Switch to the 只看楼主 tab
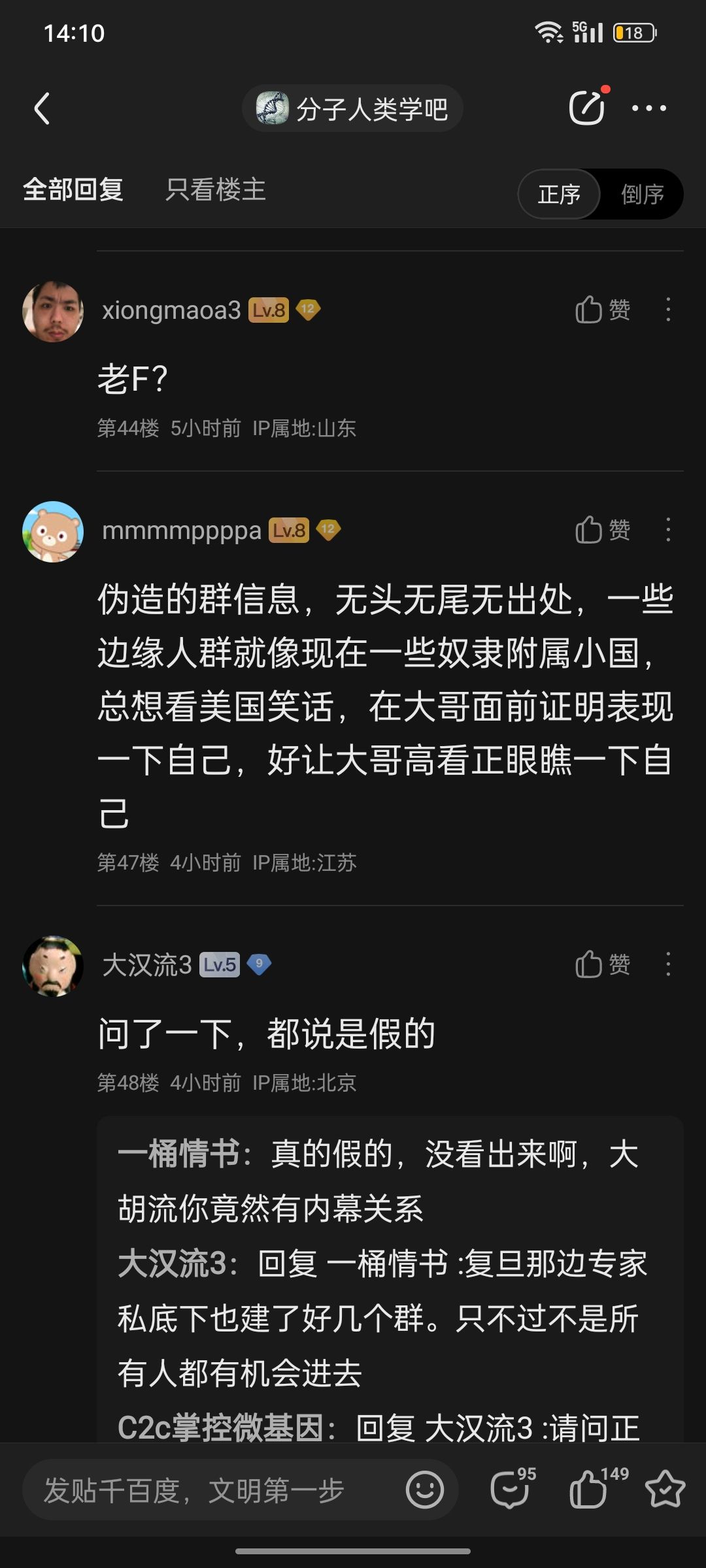This screenshot has width=706, height=1568. point(215,190)
